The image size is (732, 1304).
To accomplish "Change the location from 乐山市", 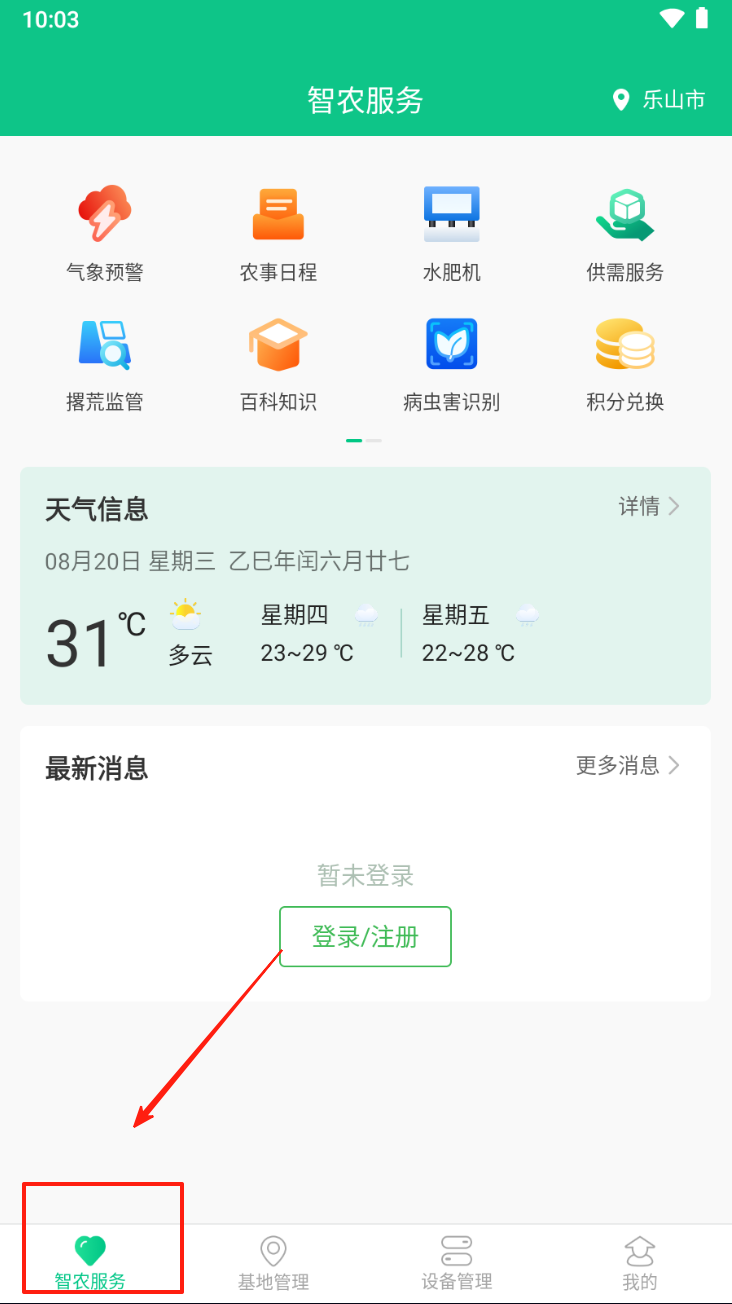I will point(660,100).
